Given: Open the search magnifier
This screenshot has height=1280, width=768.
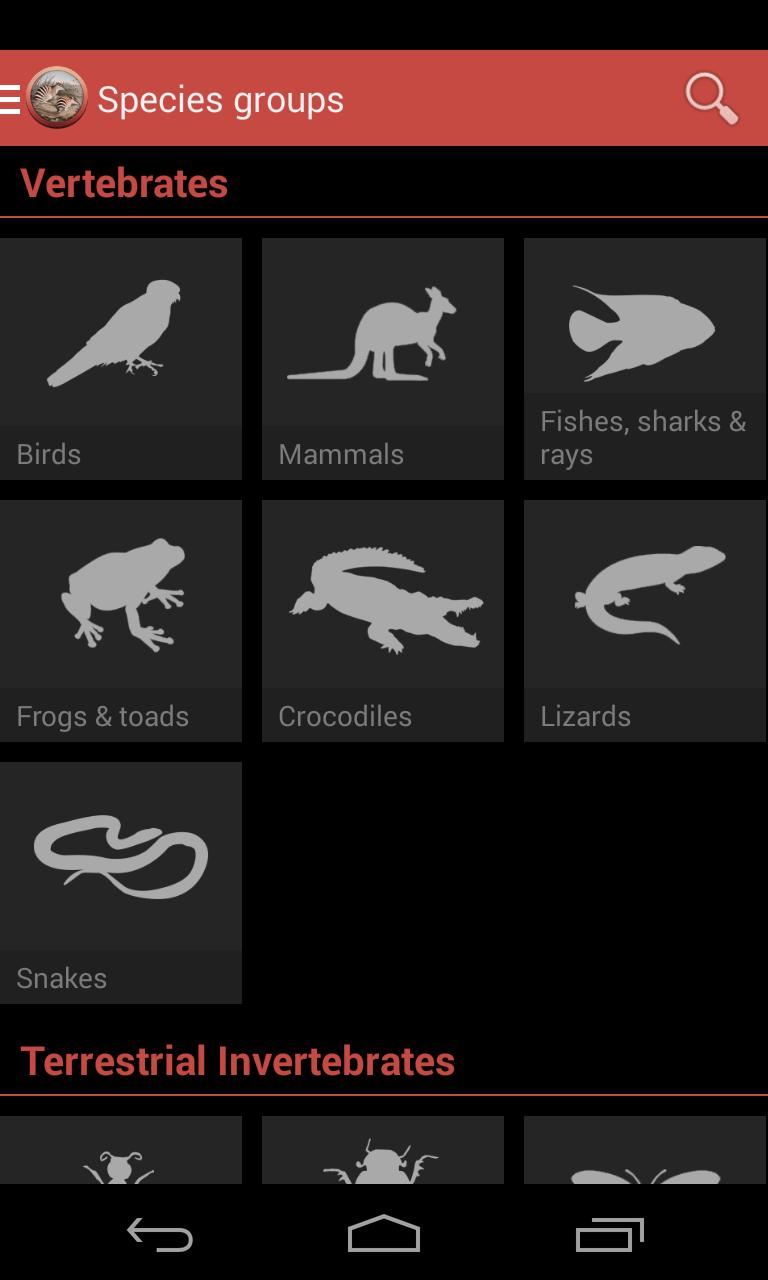Looking at the screenshot, I should click(711, 99).
